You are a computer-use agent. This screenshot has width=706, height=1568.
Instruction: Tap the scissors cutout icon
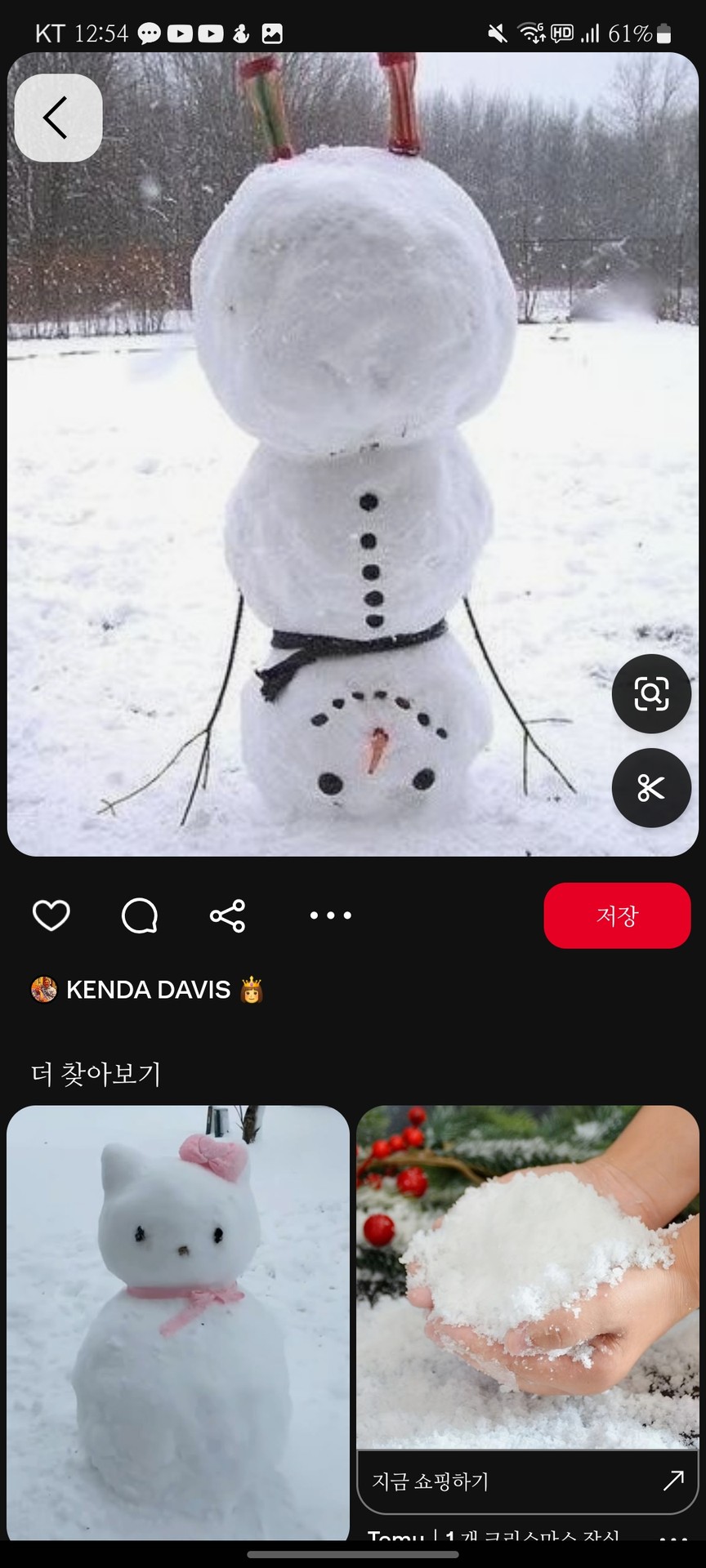tap(651, 788)
